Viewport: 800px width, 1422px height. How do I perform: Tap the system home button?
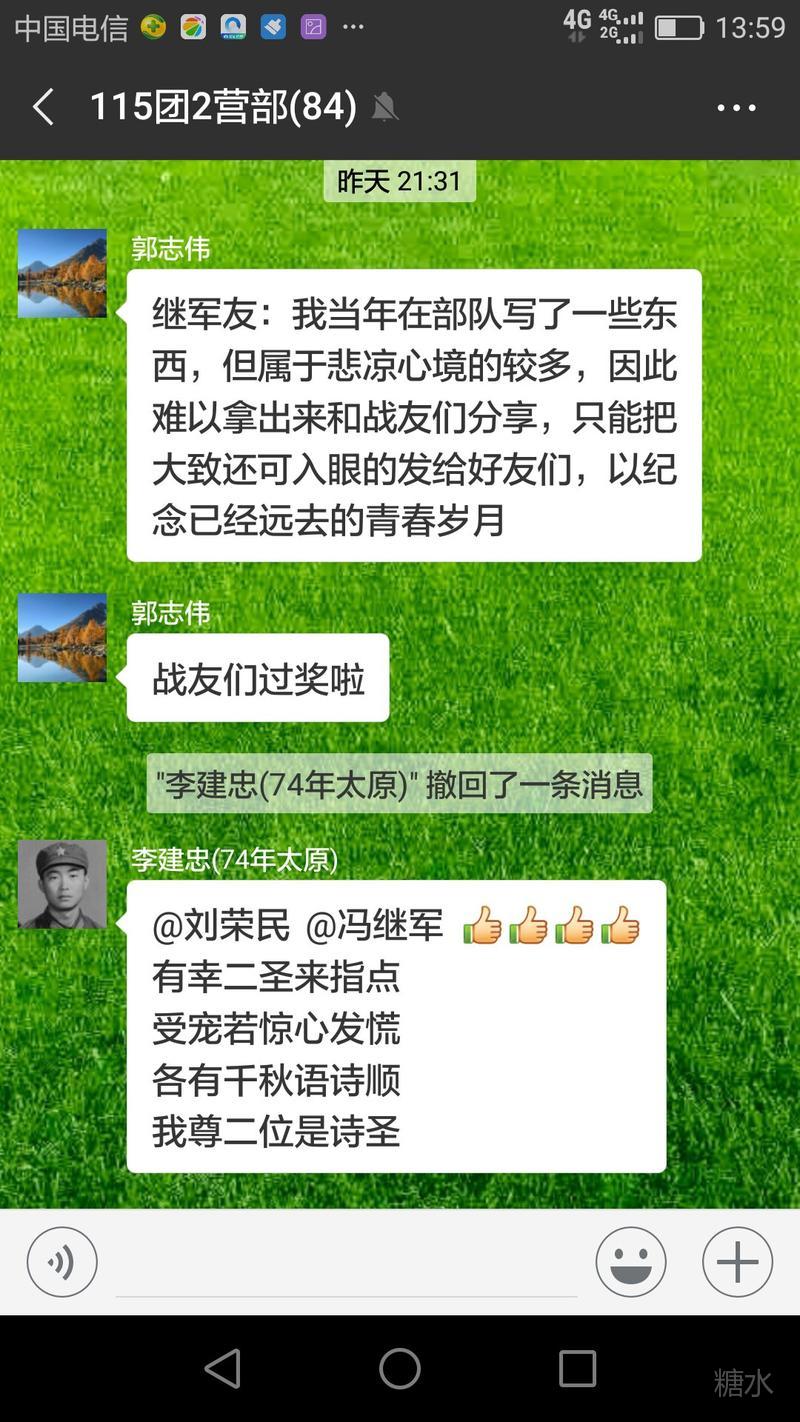[400, 1368]
